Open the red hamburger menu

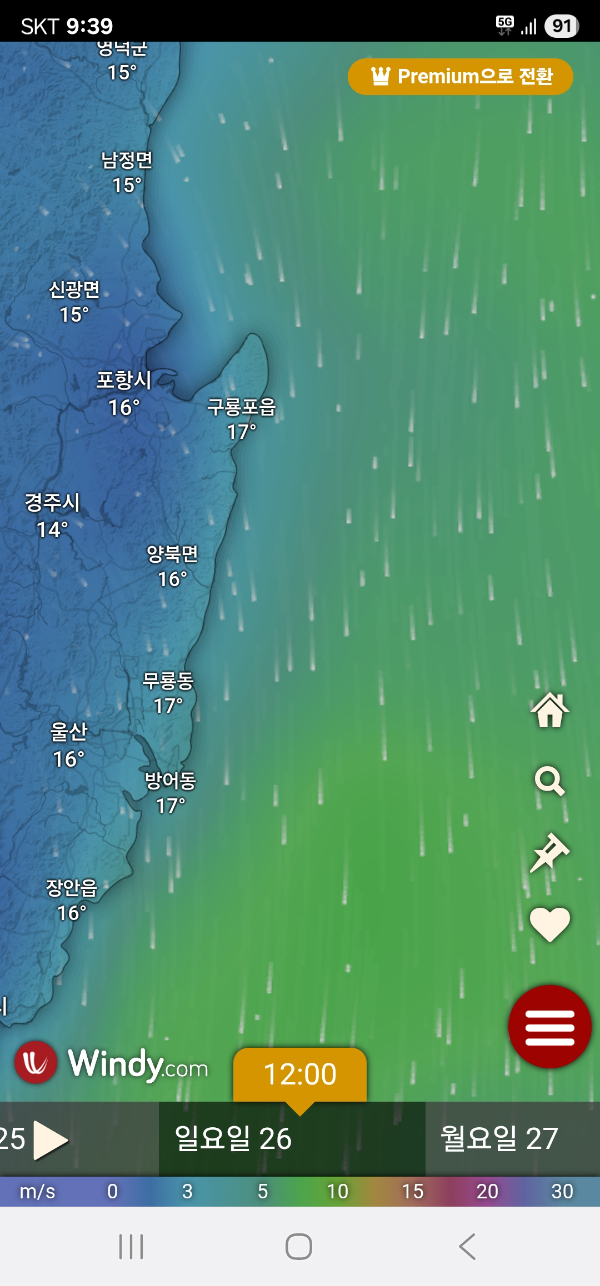pos(550,1026)
